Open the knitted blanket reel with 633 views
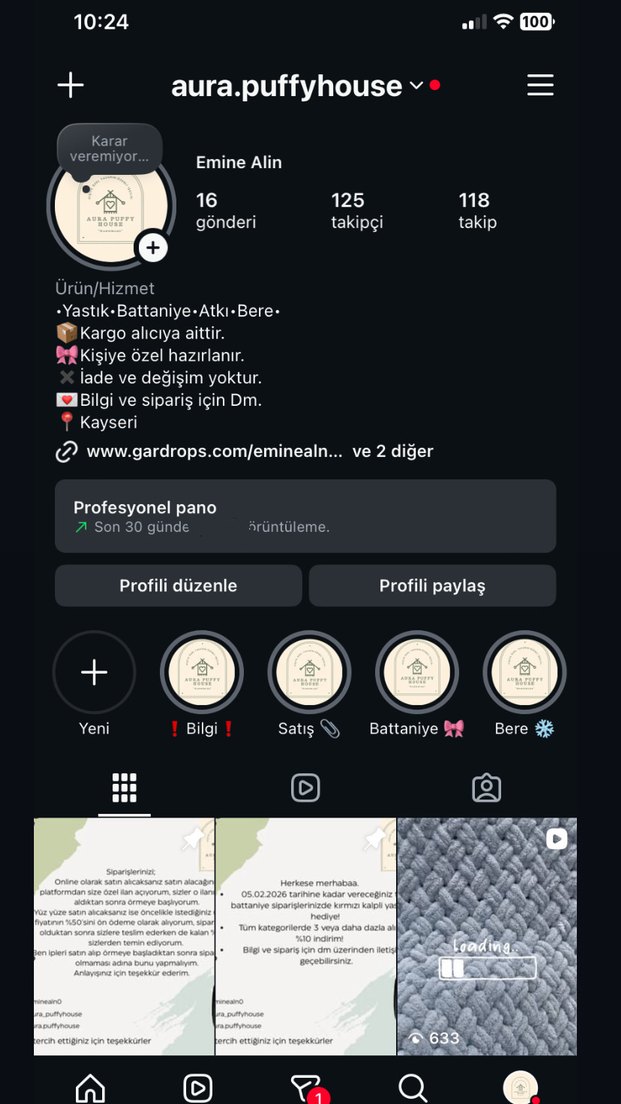Screen dimensions: 621x1104 point(487,935)
